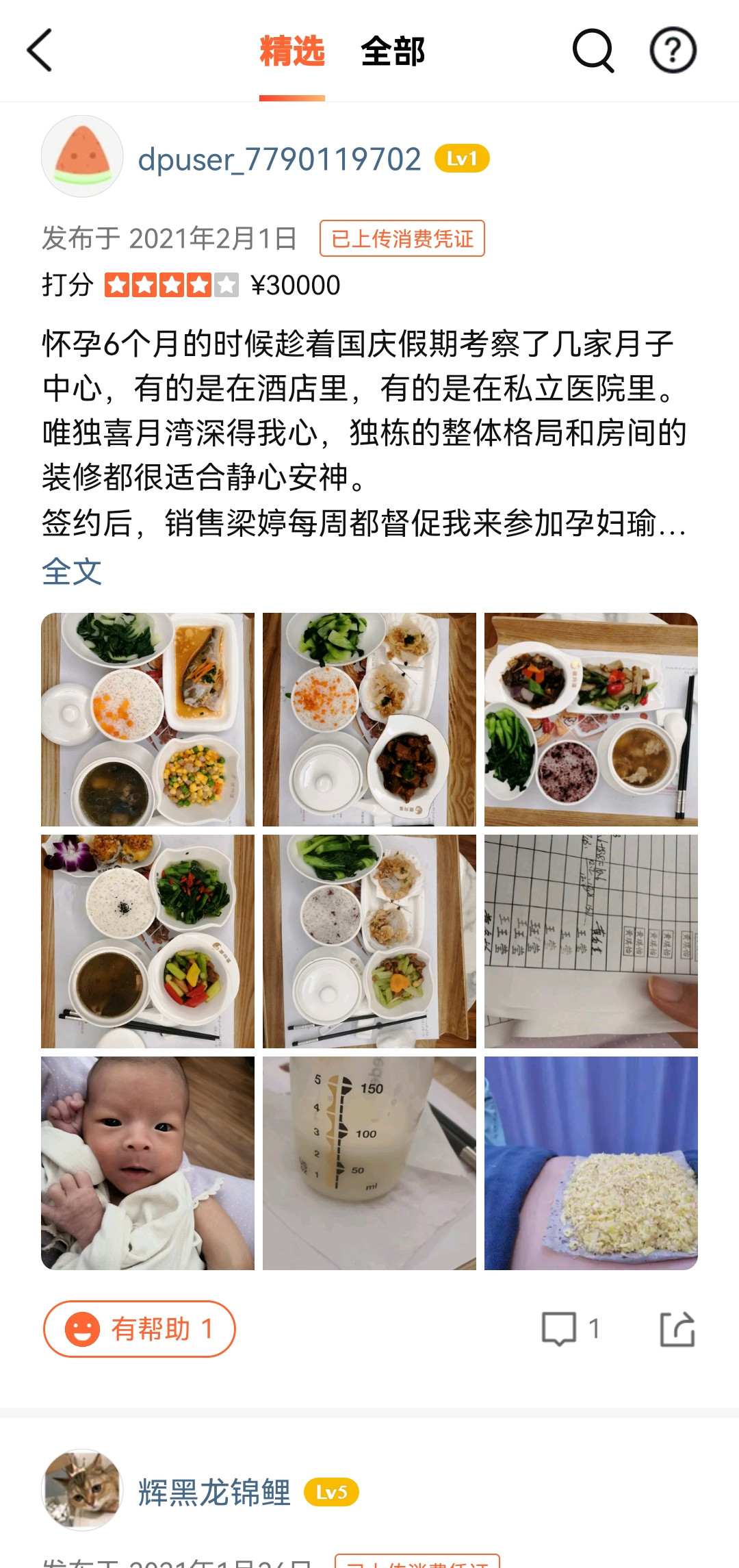Mark review as 有帮助
This screenshot has width=739, height=1568.
pyautogui.click(x=140, y=1329)
